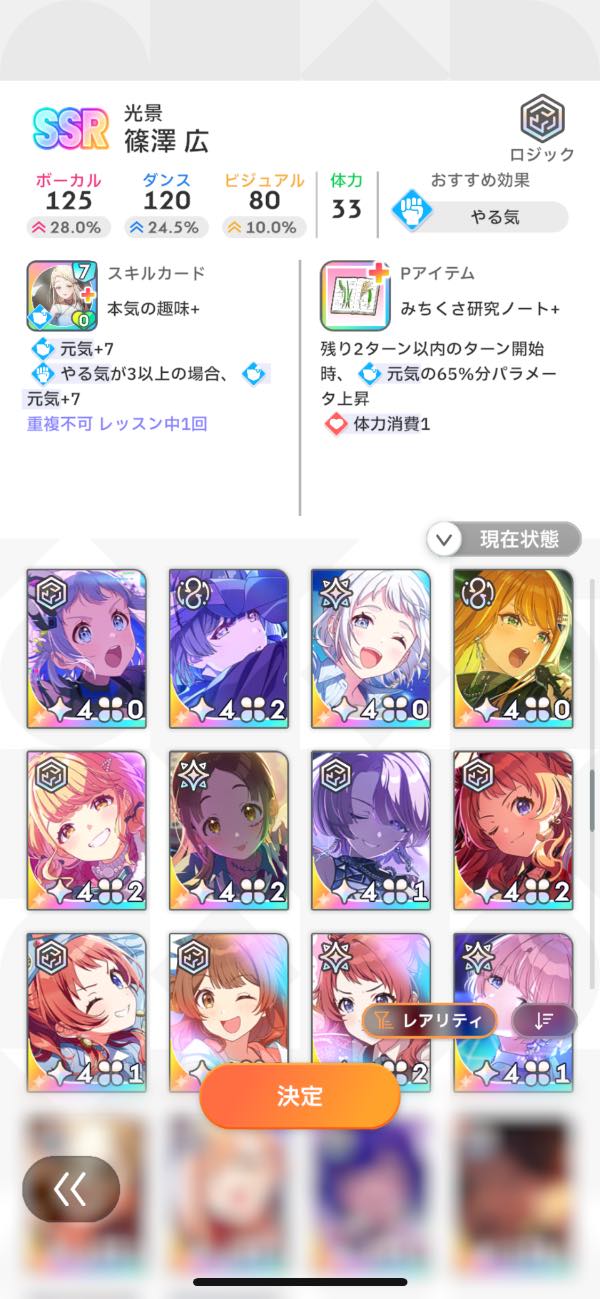Viewport: 600px width, 1299px height.
Task: Tap the orange 決定 confirm button
Action: [300, 1095]
